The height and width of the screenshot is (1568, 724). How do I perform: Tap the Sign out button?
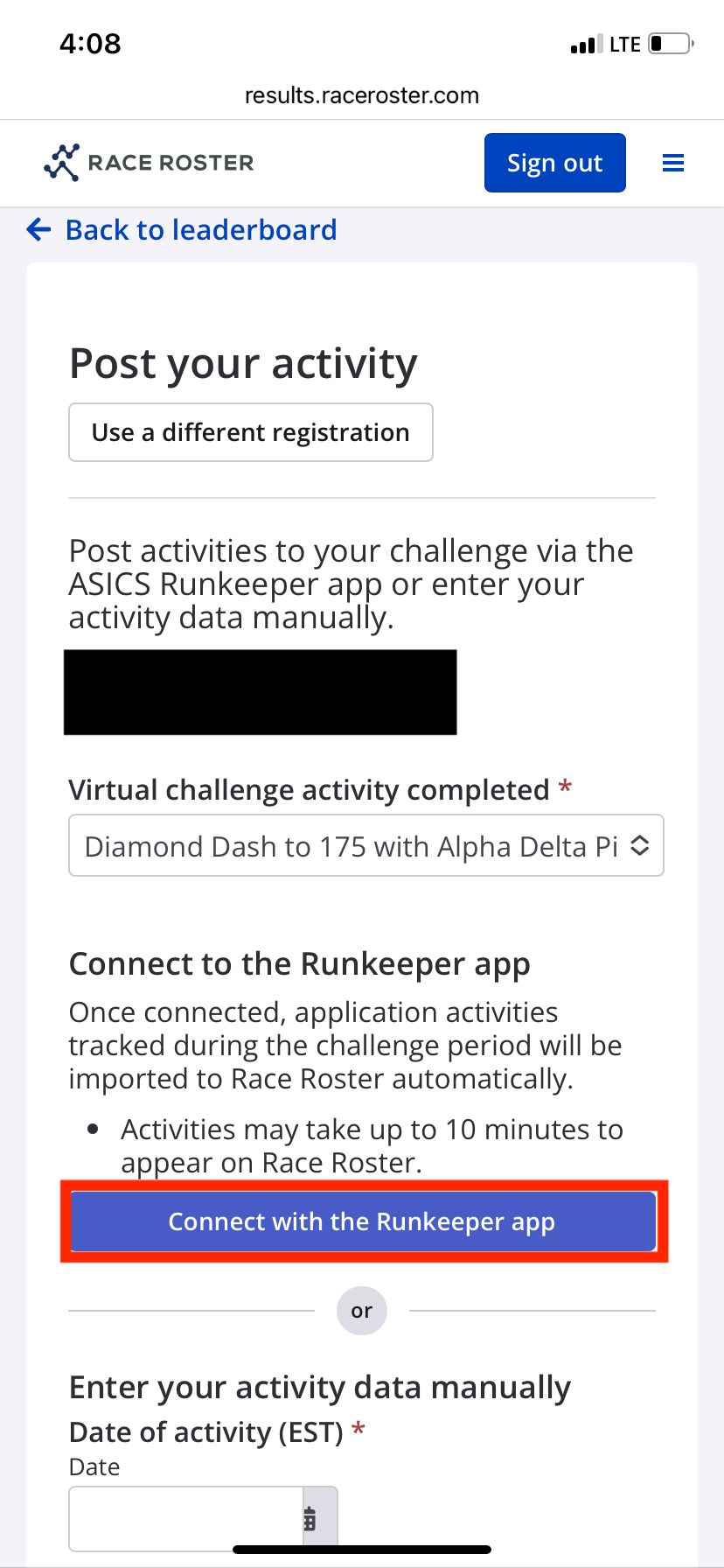tap(554, 163)
